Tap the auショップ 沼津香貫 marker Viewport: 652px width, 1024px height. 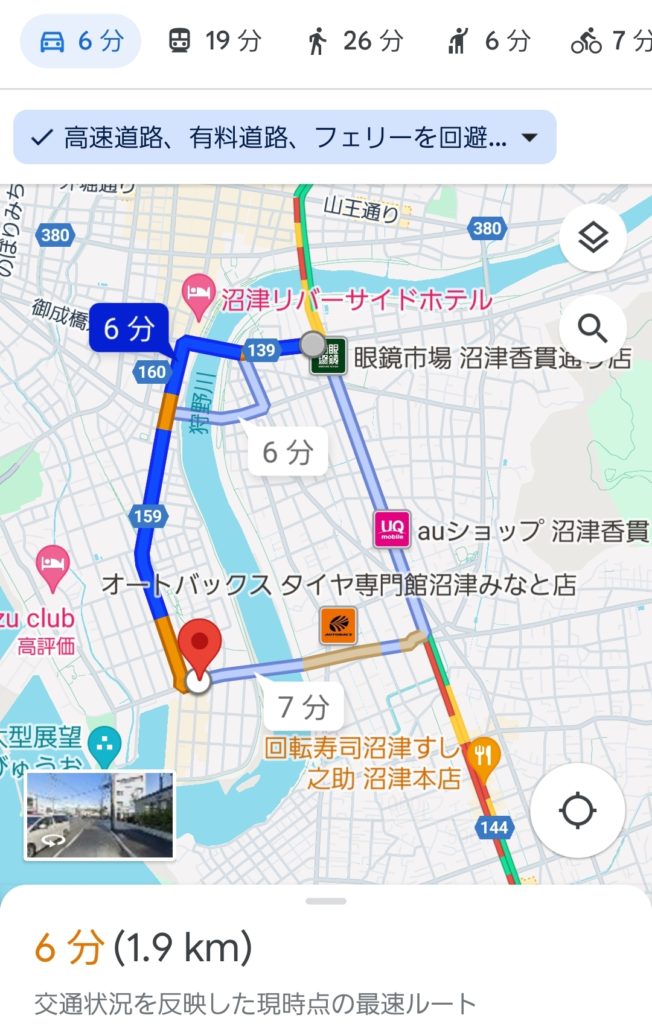click(x=392, y=529)
